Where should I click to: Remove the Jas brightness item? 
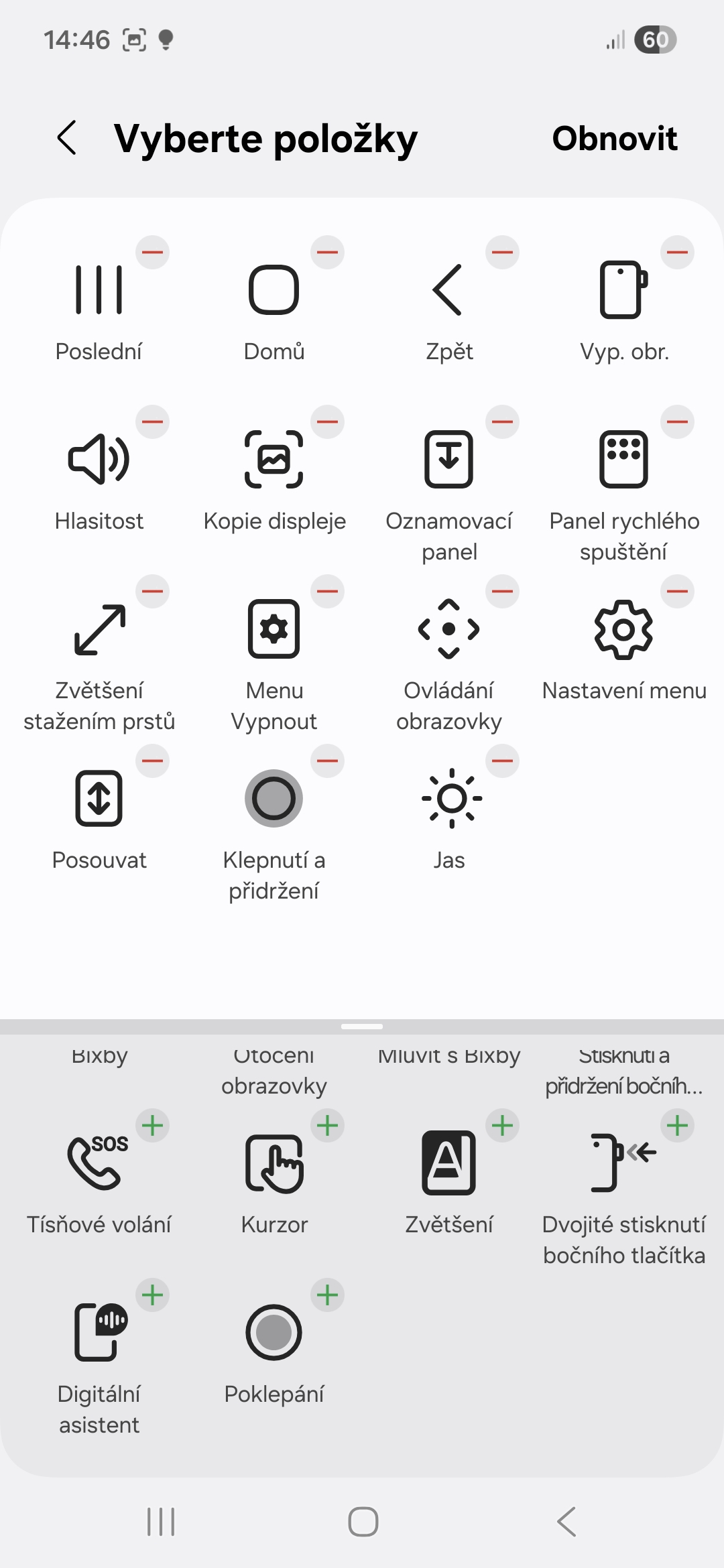pos(502,761)
